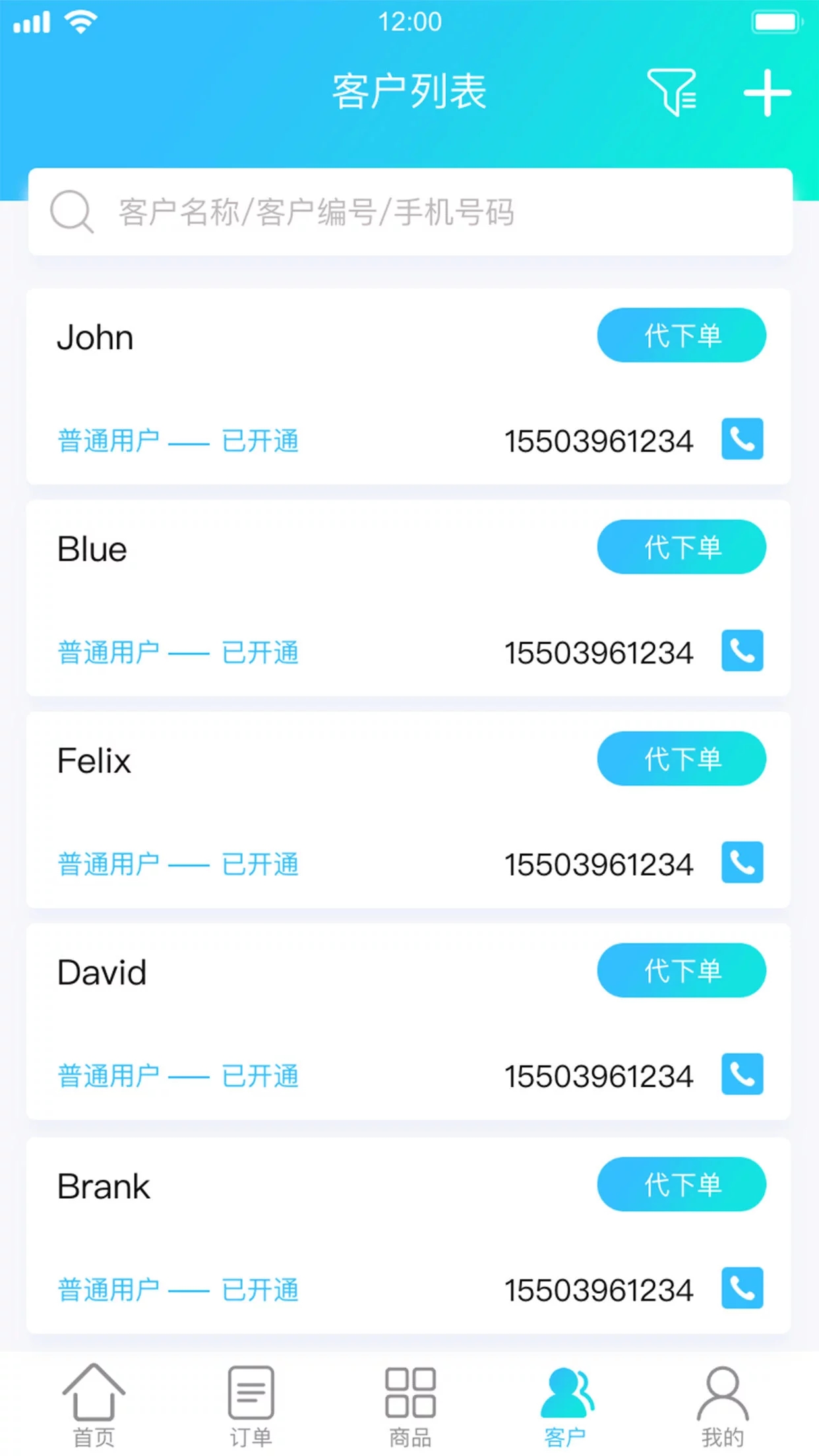Place order on behalf of Brank
819x1456 pixels.
click(681, 1184)
